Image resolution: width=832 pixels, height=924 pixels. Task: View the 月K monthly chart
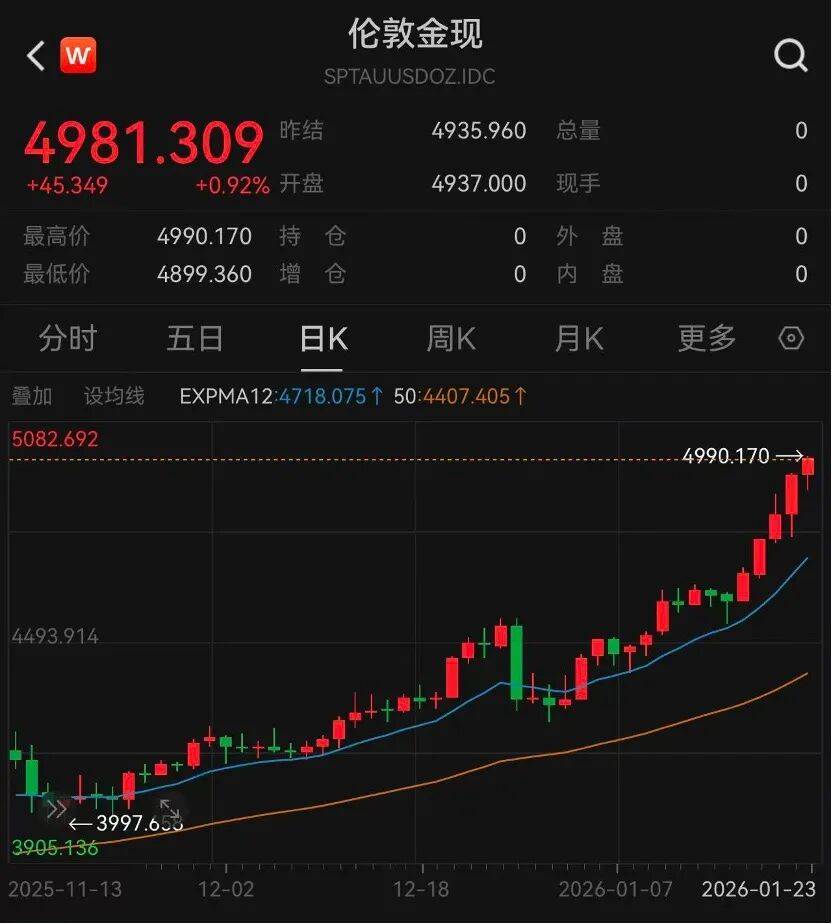click(x=579, y=339)
